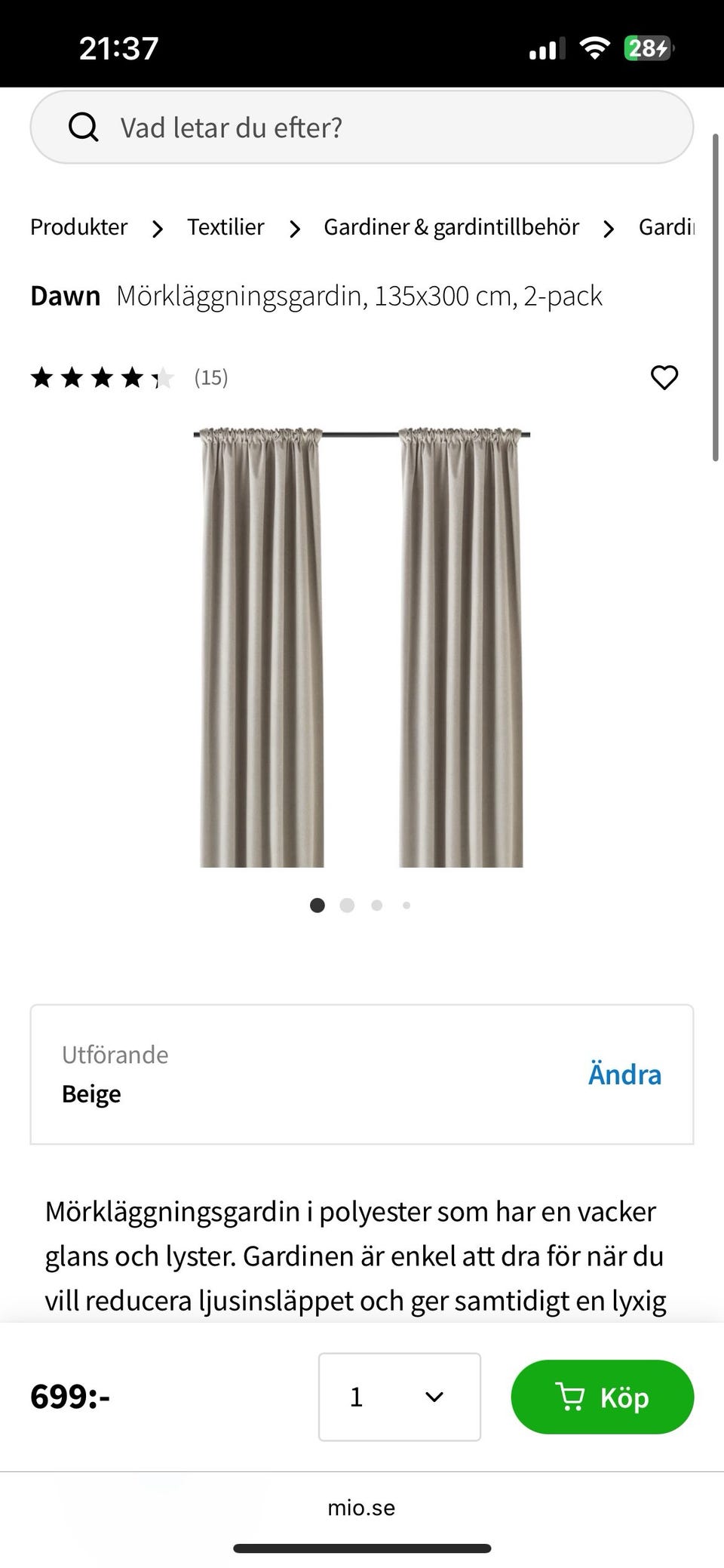Add Dawn curtain to favorites with heart
The height and width of the screenshot is (1568, 724).
tap(664, 377)
